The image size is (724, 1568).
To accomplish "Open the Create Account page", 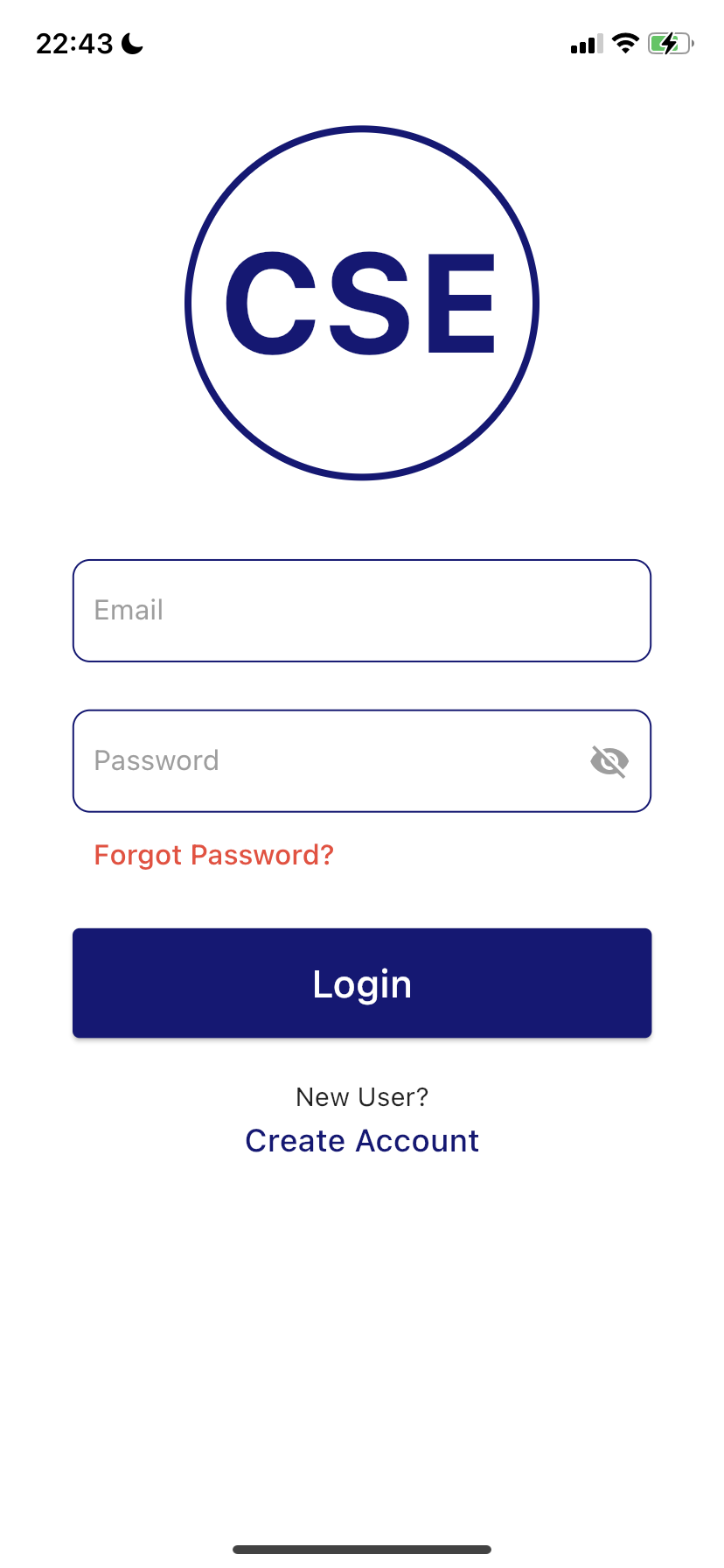I will [362, 1140].
